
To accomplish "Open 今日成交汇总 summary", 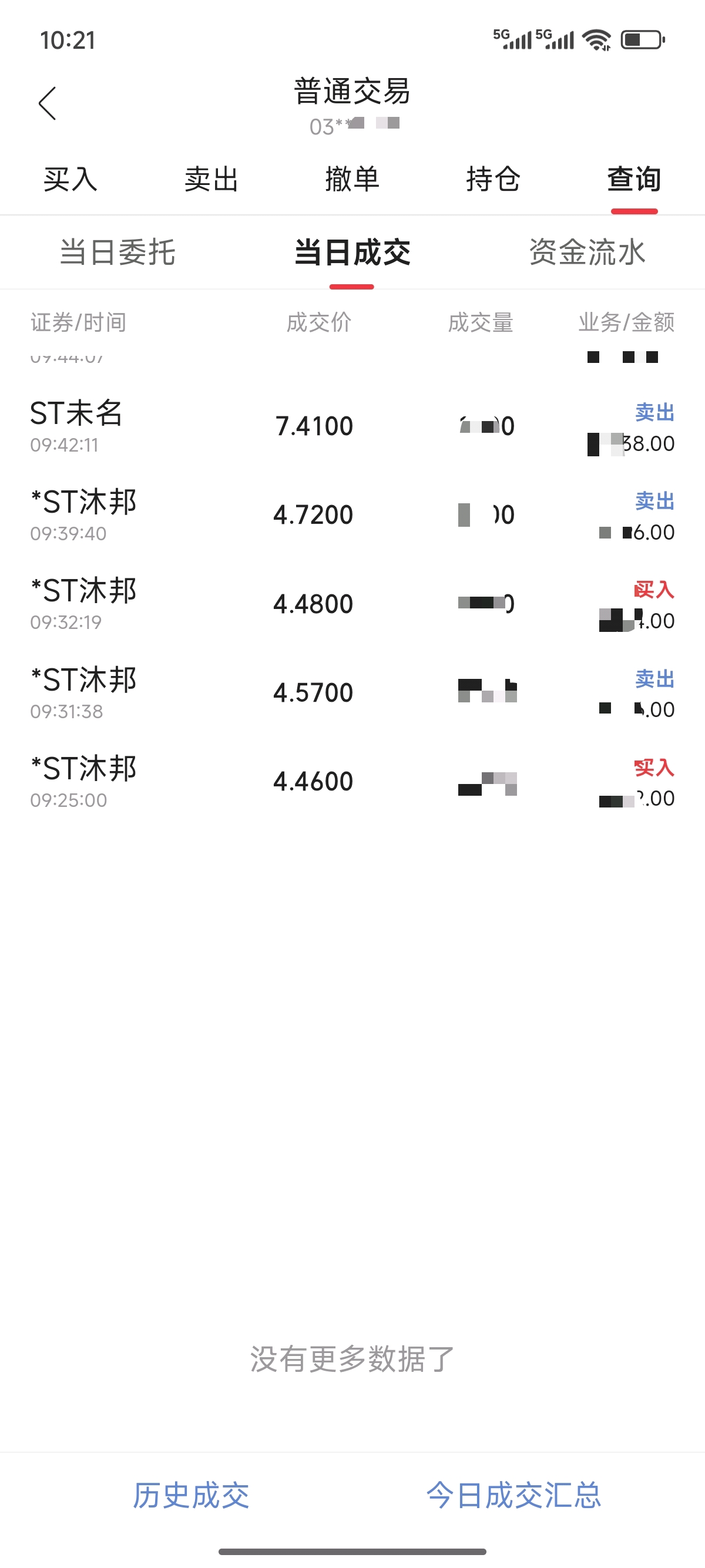I will click(514, 1496).
